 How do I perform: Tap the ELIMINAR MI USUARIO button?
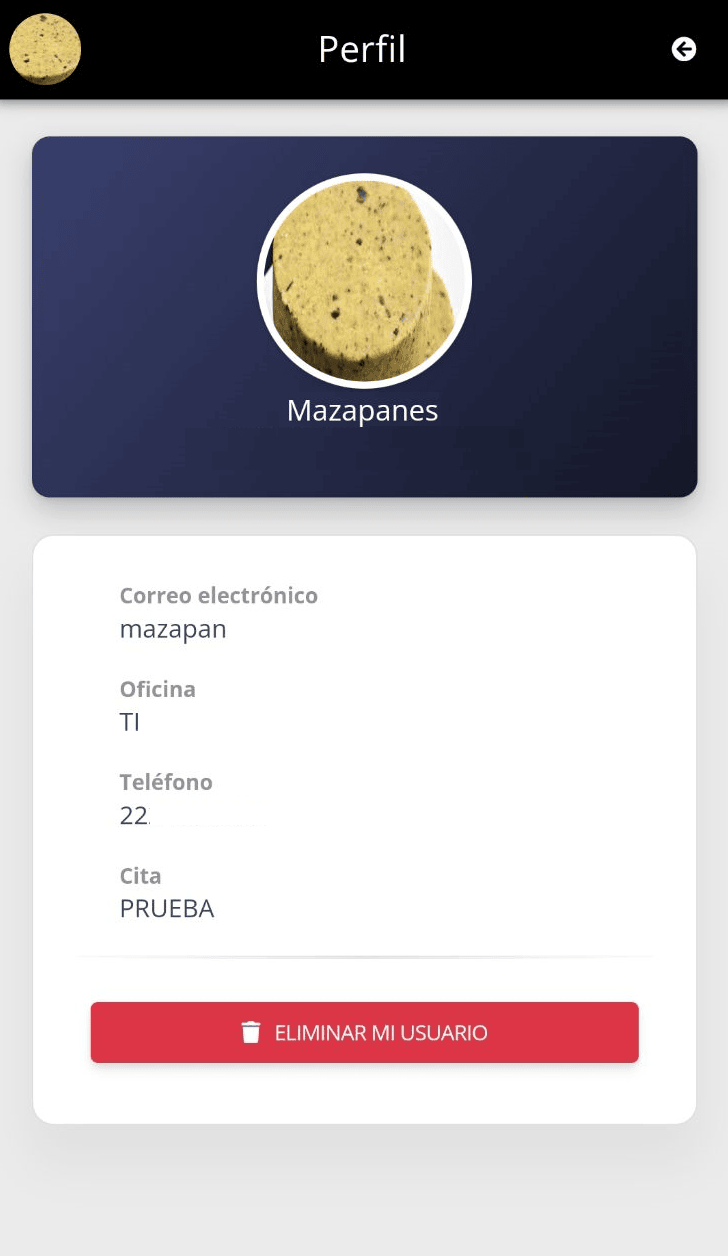[x=364, y=1032]
